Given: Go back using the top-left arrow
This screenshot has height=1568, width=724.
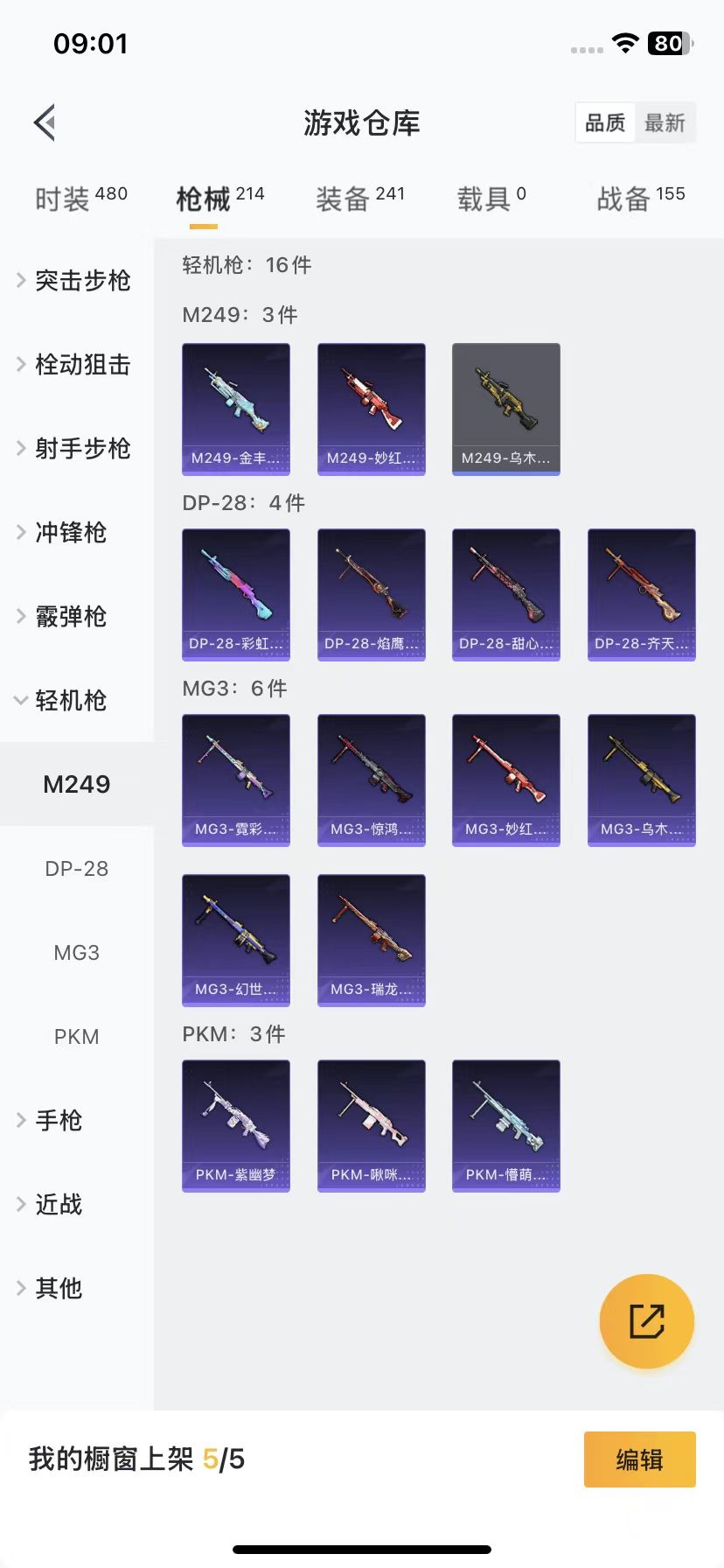Looking at the screenshot, I should click(x=45, y=122).
